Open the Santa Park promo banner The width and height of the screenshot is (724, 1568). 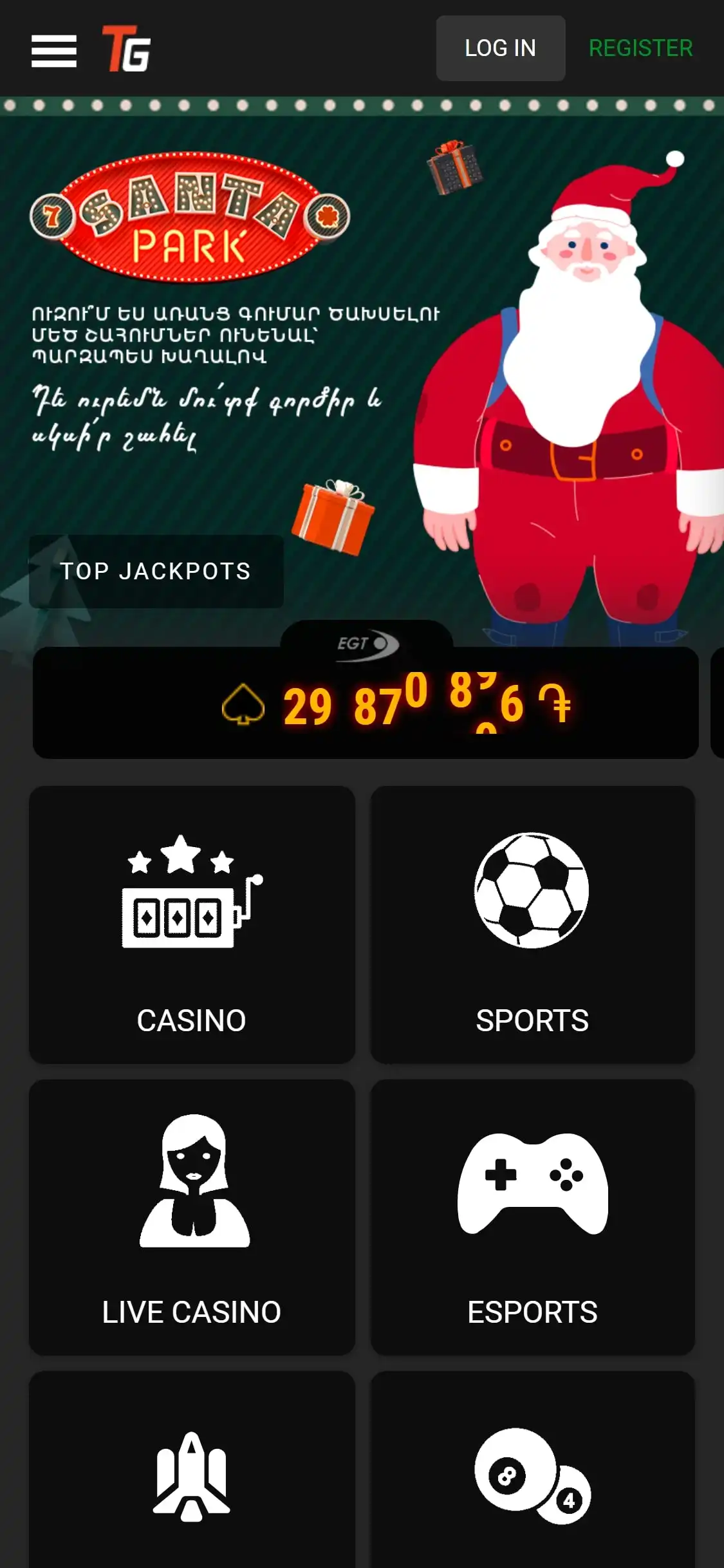pos(360,360)
